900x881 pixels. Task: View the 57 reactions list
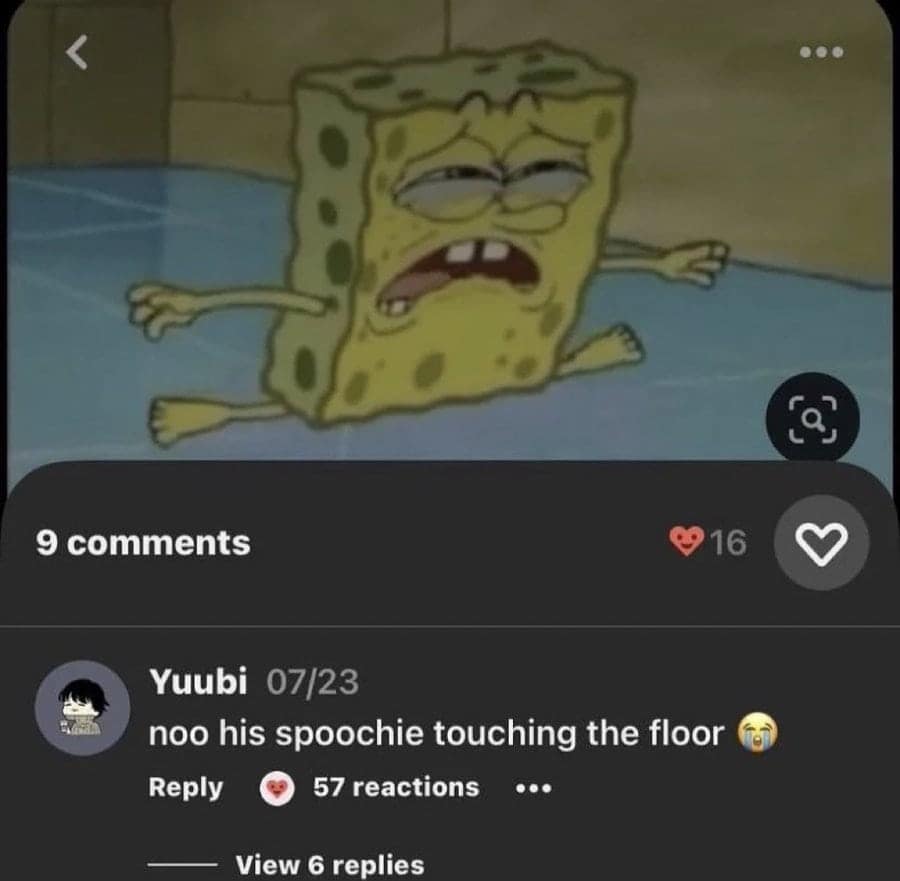click(396, 787)
